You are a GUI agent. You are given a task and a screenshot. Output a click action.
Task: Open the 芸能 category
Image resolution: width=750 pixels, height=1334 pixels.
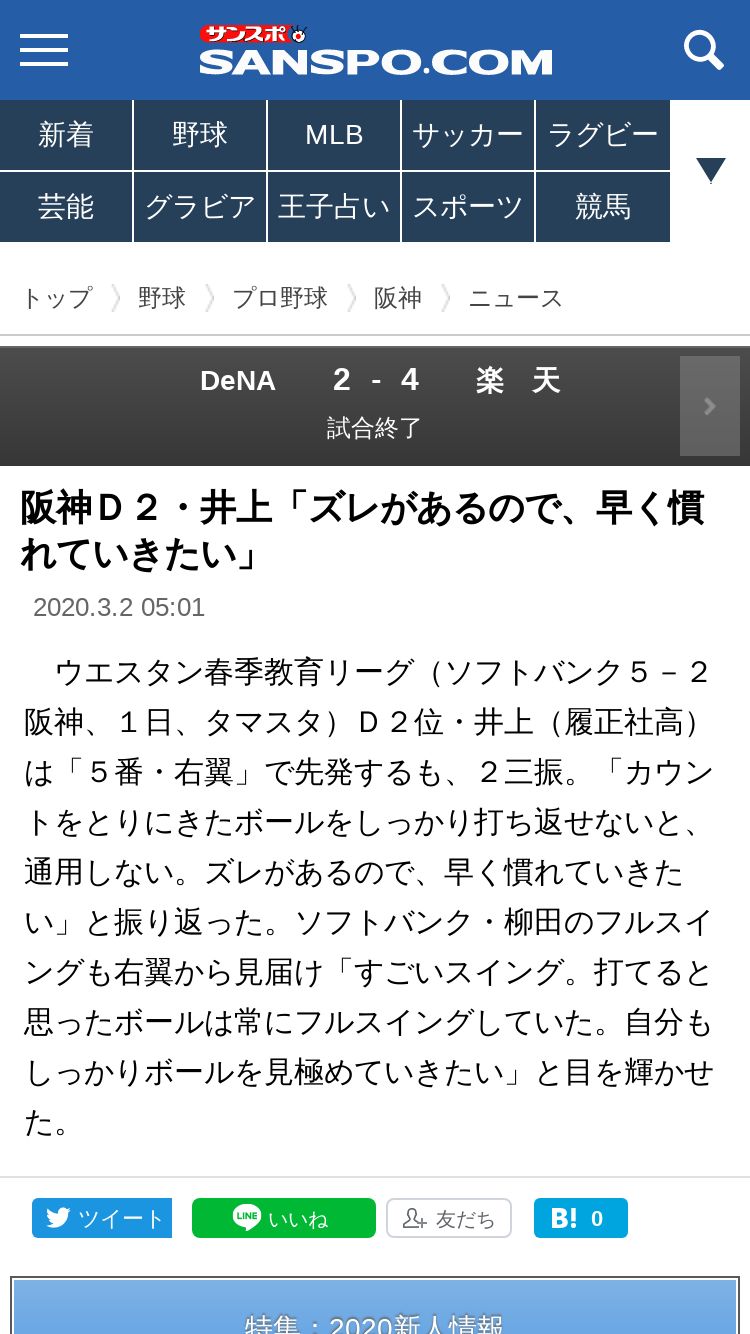coord(66,207)
